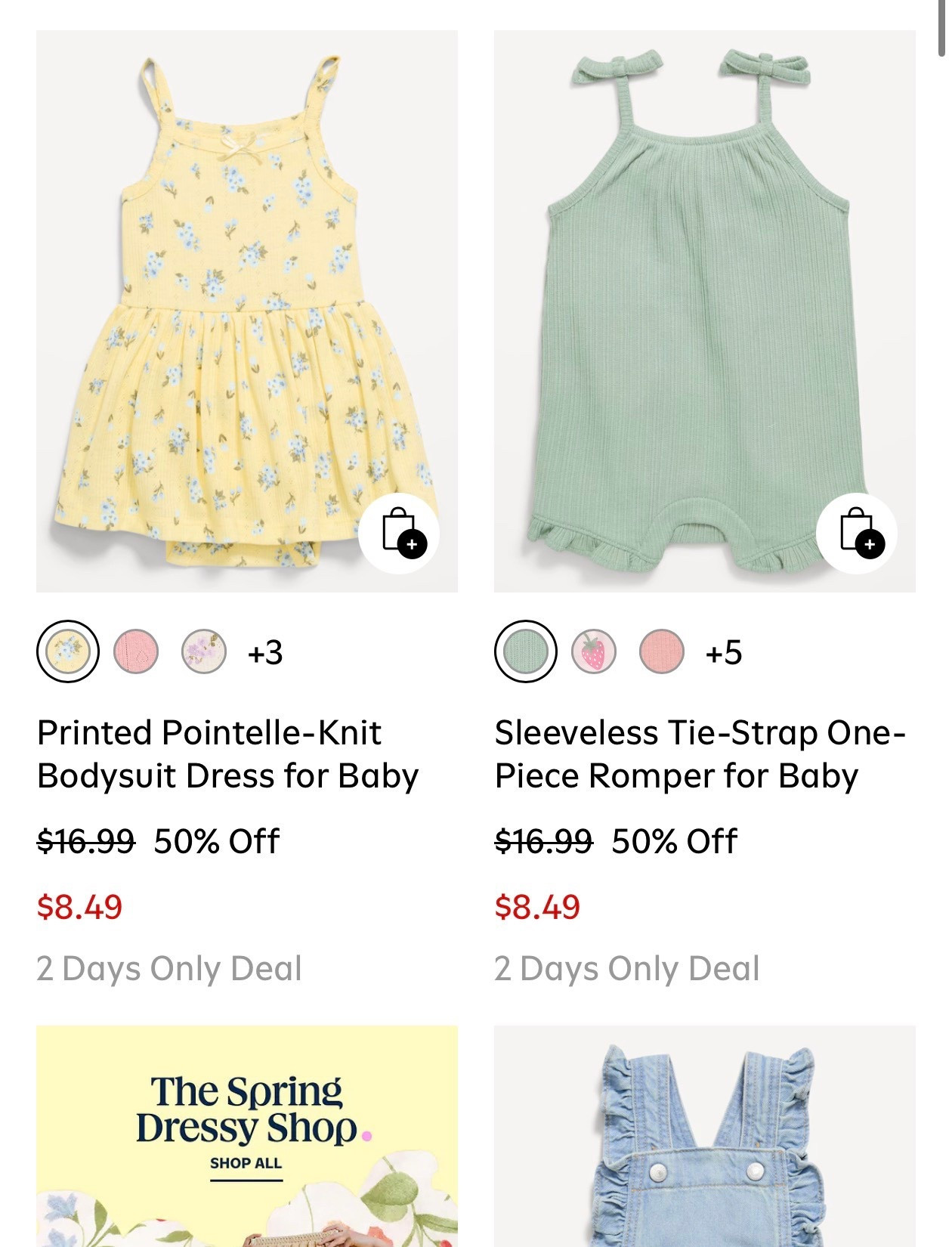The image size is (952, 1247).
Task: Show 3 more colors for the bodysuit dress
Action: 266,656
